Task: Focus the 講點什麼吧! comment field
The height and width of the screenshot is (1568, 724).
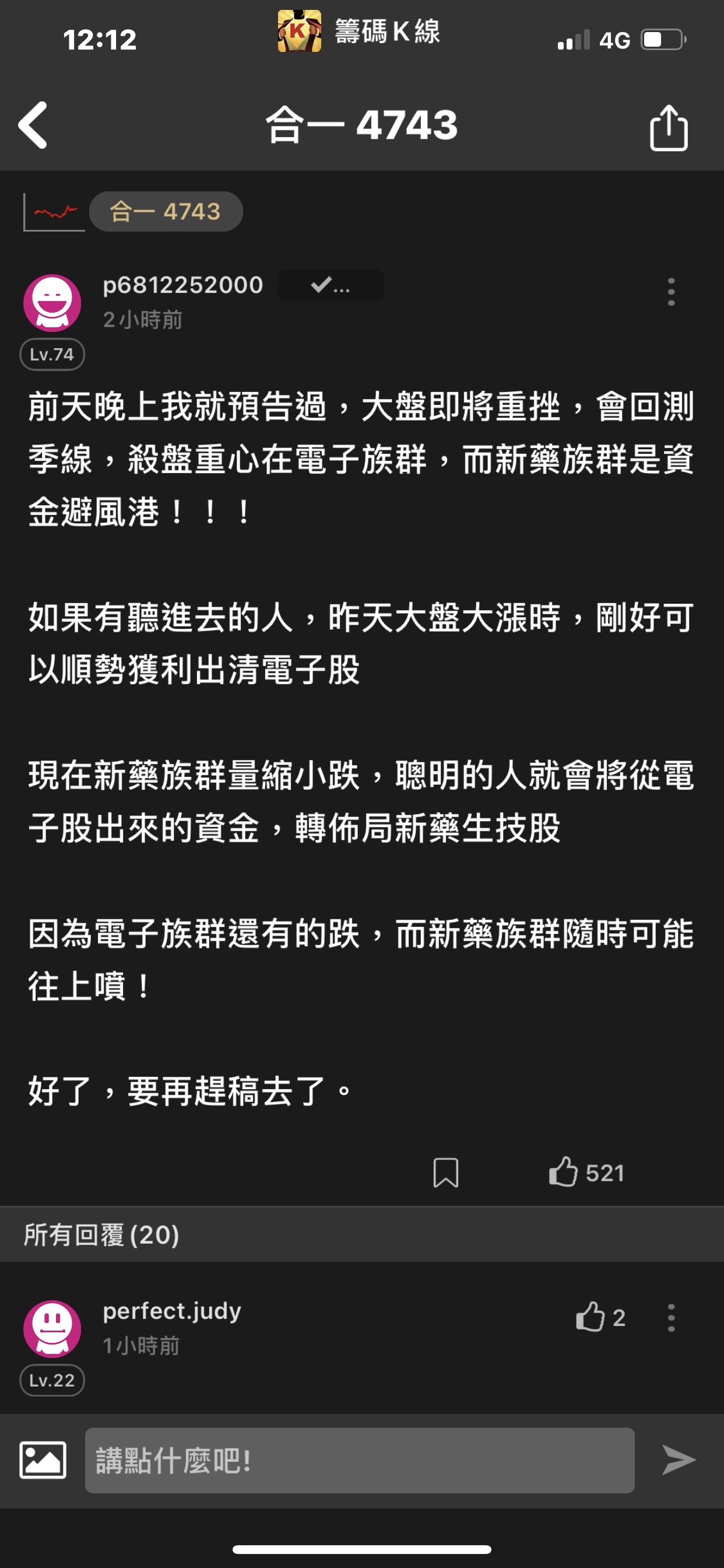Action: point(359,1459)
